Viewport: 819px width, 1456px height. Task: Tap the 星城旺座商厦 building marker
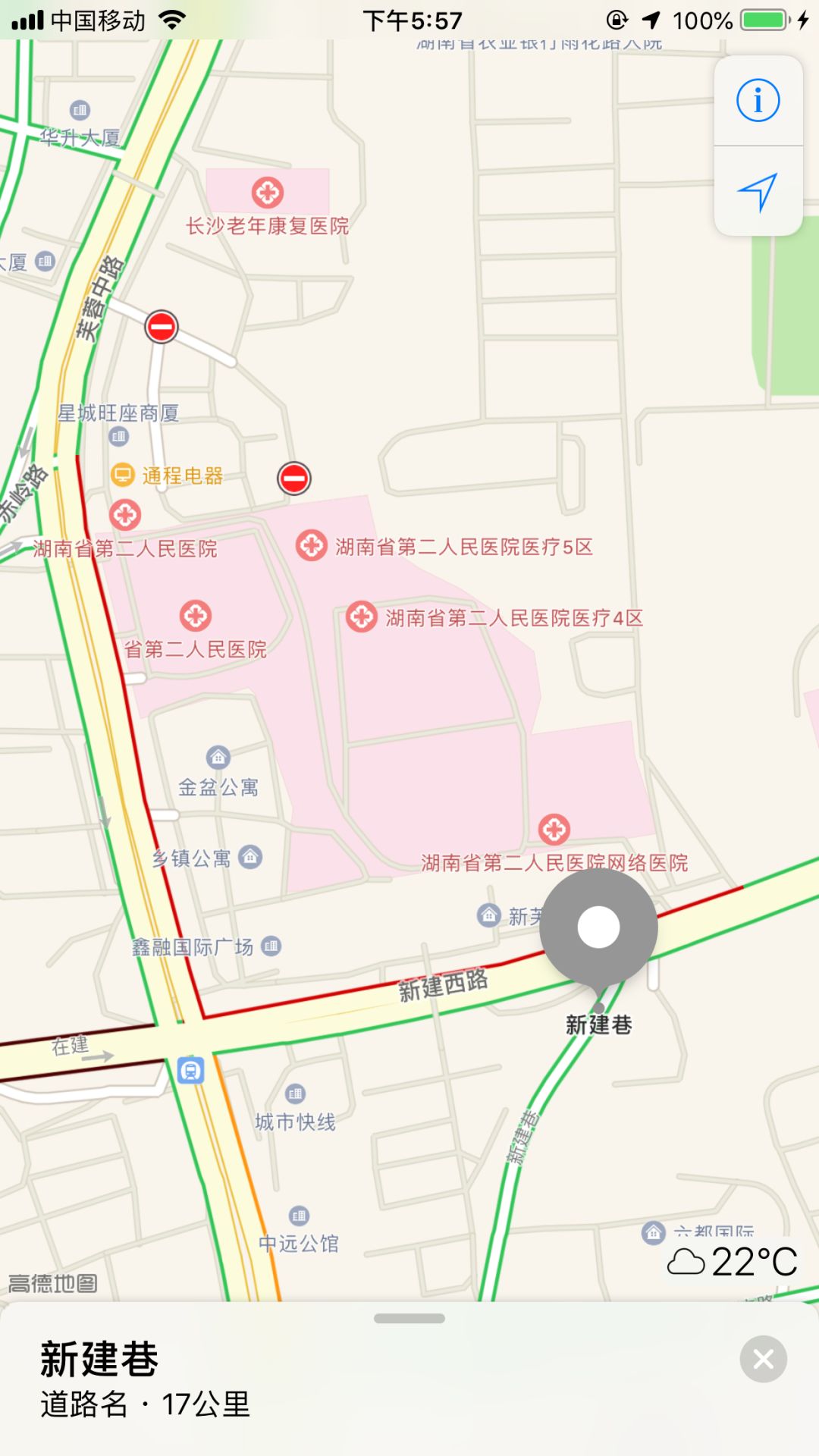[119, 436]
